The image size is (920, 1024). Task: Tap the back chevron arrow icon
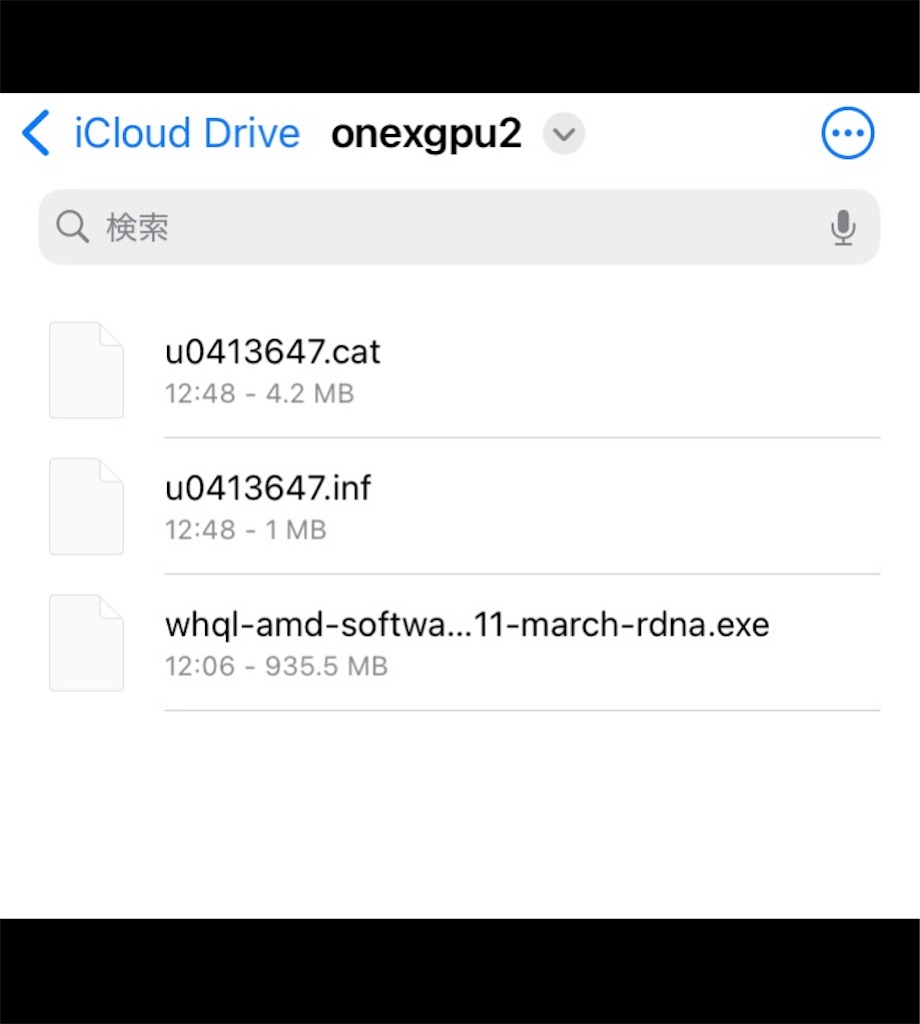click(x=36, y=132)
